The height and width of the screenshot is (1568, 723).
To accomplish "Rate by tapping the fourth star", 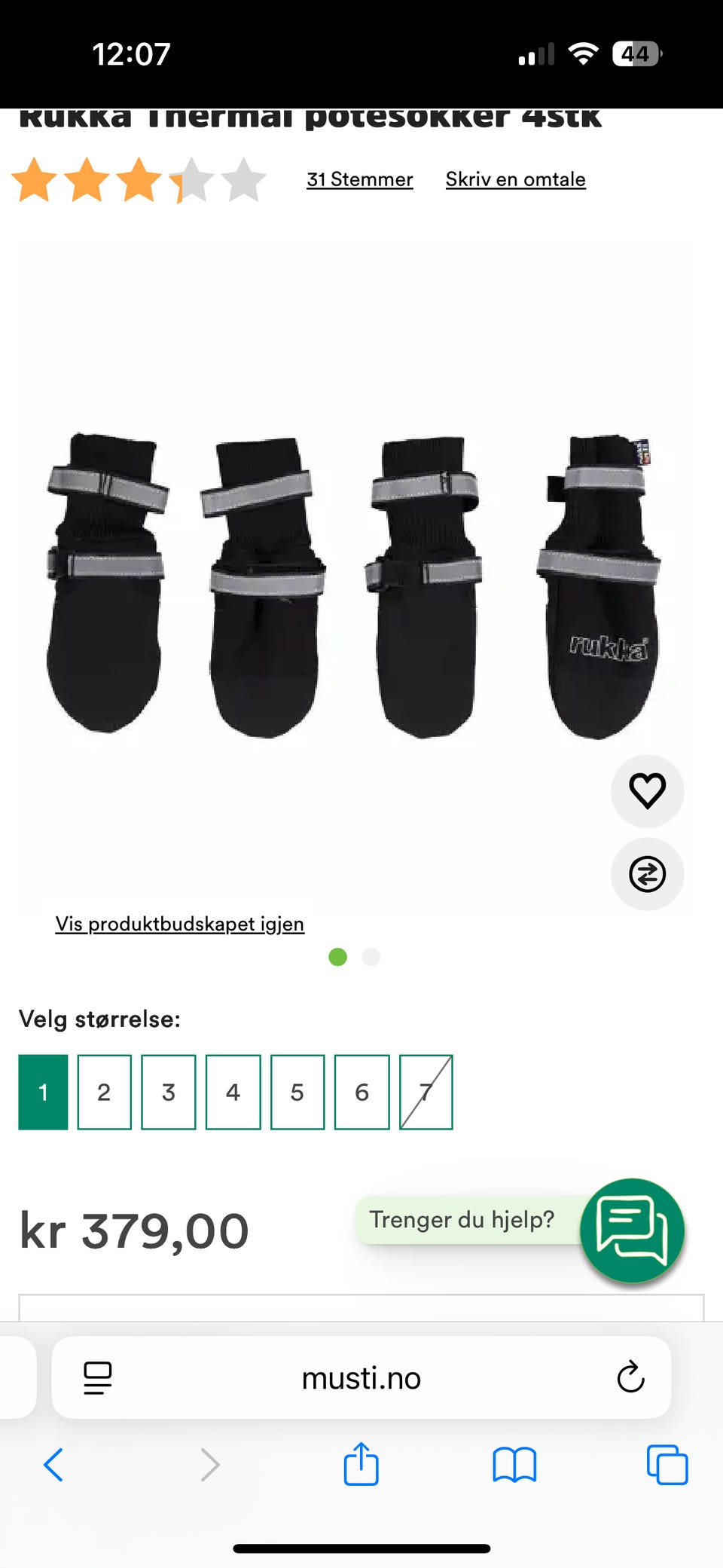I will coord(191,181).
